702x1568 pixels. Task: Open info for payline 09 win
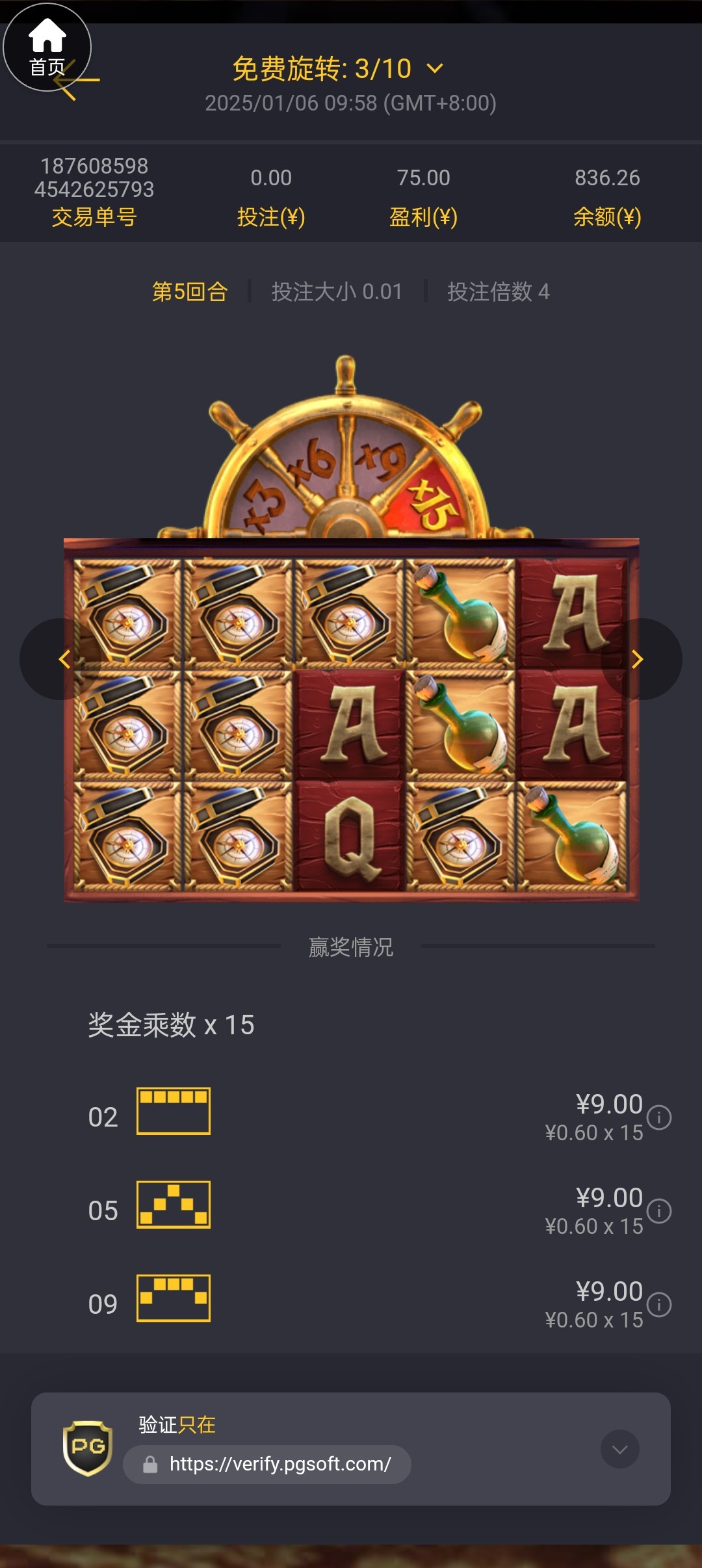click(659, 1305)
